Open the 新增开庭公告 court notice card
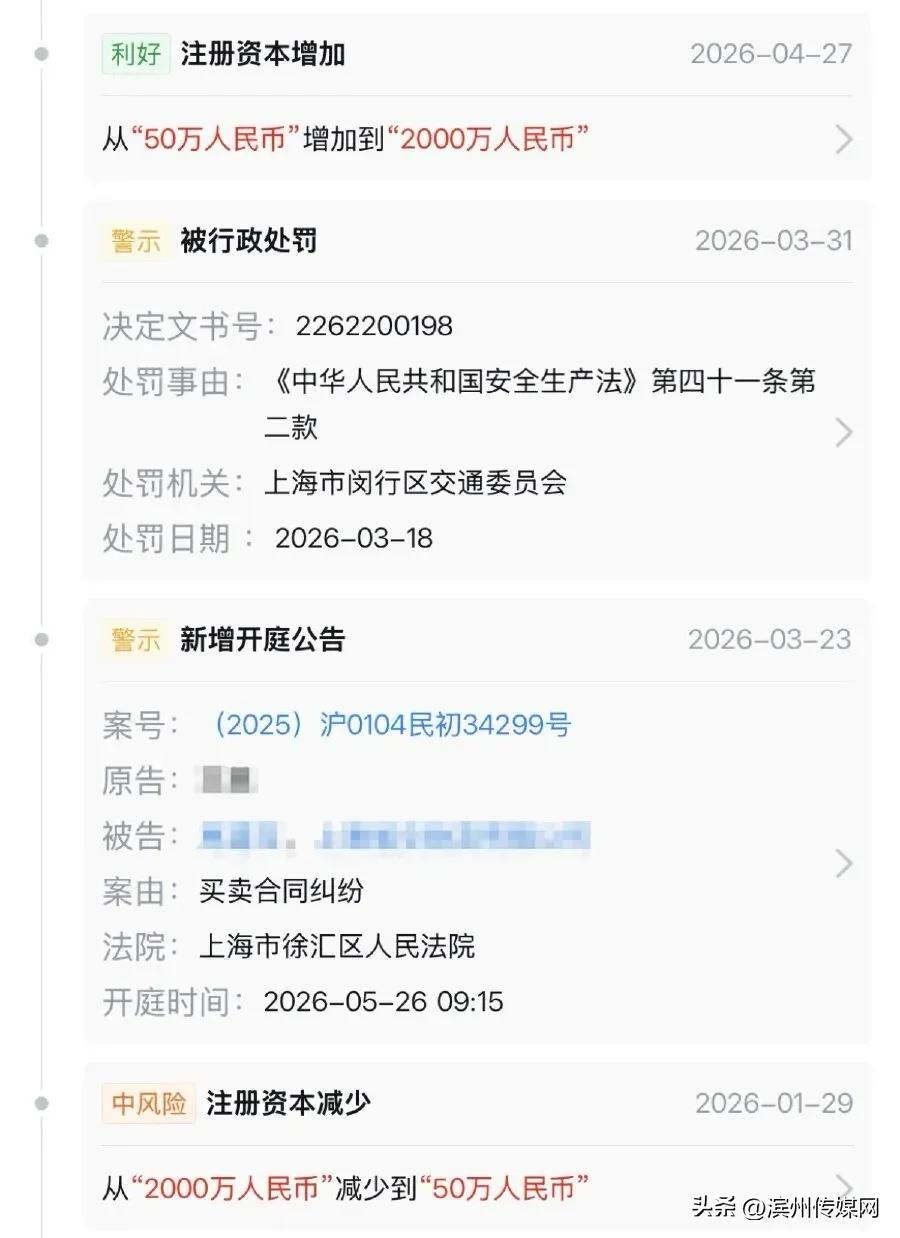 point(477,820)
